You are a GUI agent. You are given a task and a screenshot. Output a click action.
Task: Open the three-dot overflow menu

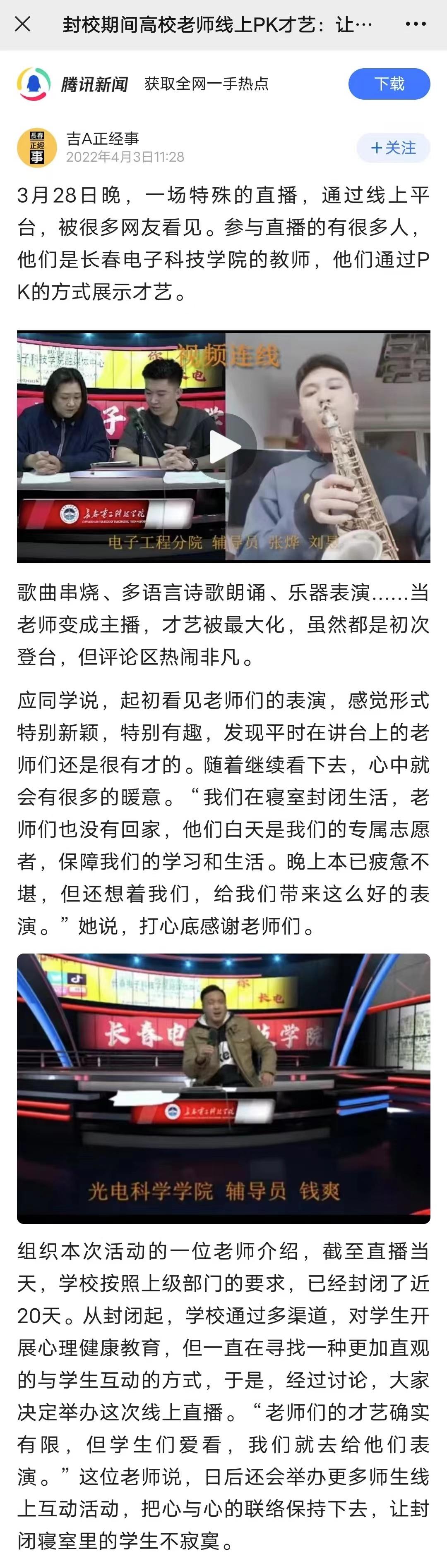pos(415,24)
